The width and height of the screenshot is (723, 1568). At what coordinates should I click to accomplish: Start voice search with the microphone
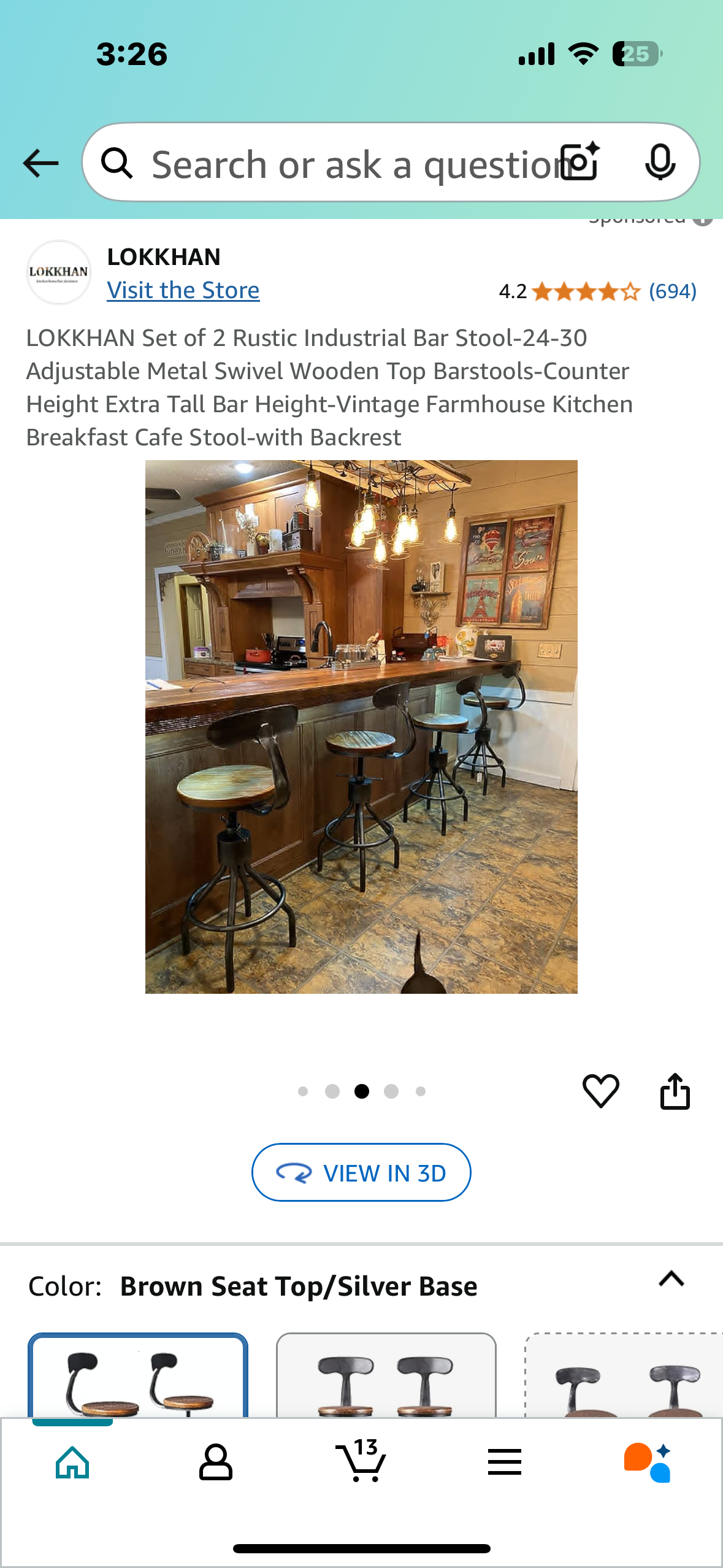click(660, 163)
